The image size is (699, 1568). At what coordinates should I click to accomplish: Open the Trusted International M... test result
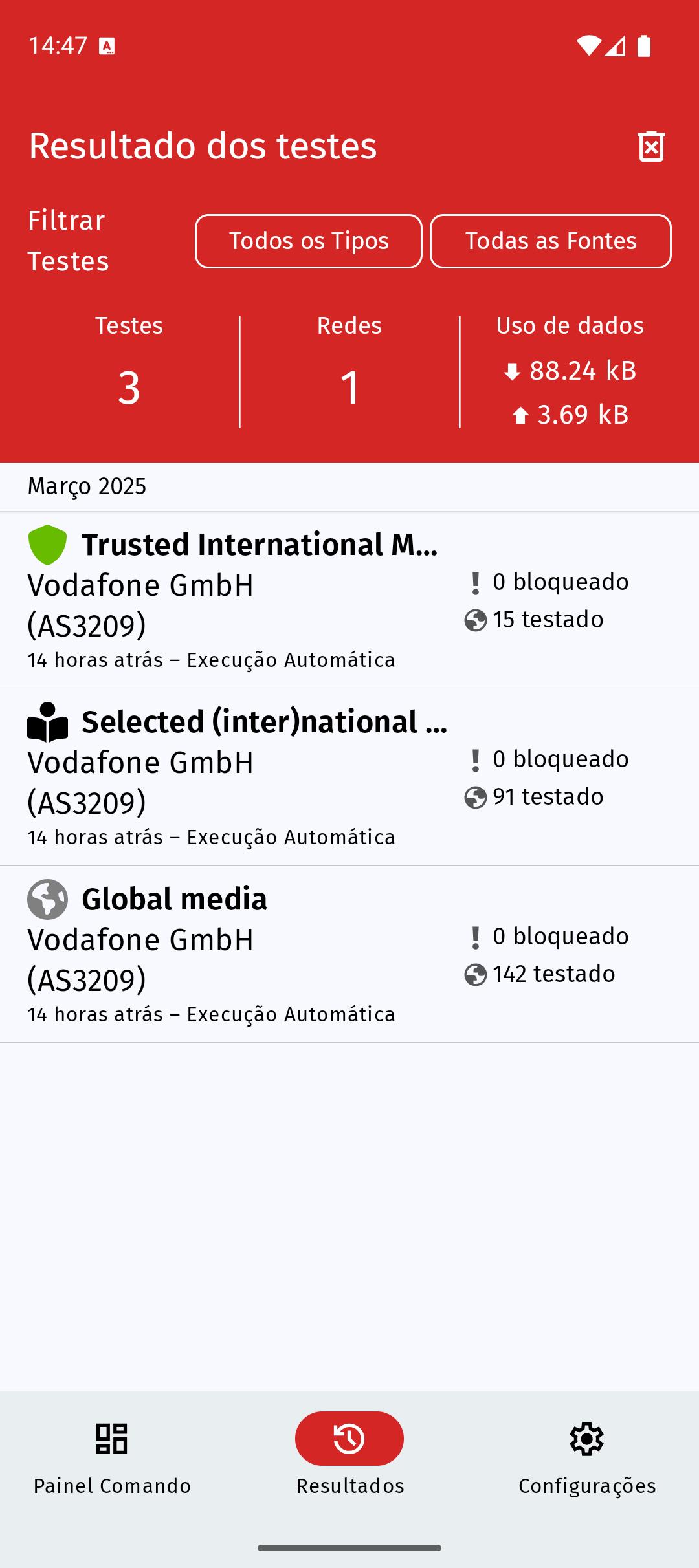click(349, 600)
